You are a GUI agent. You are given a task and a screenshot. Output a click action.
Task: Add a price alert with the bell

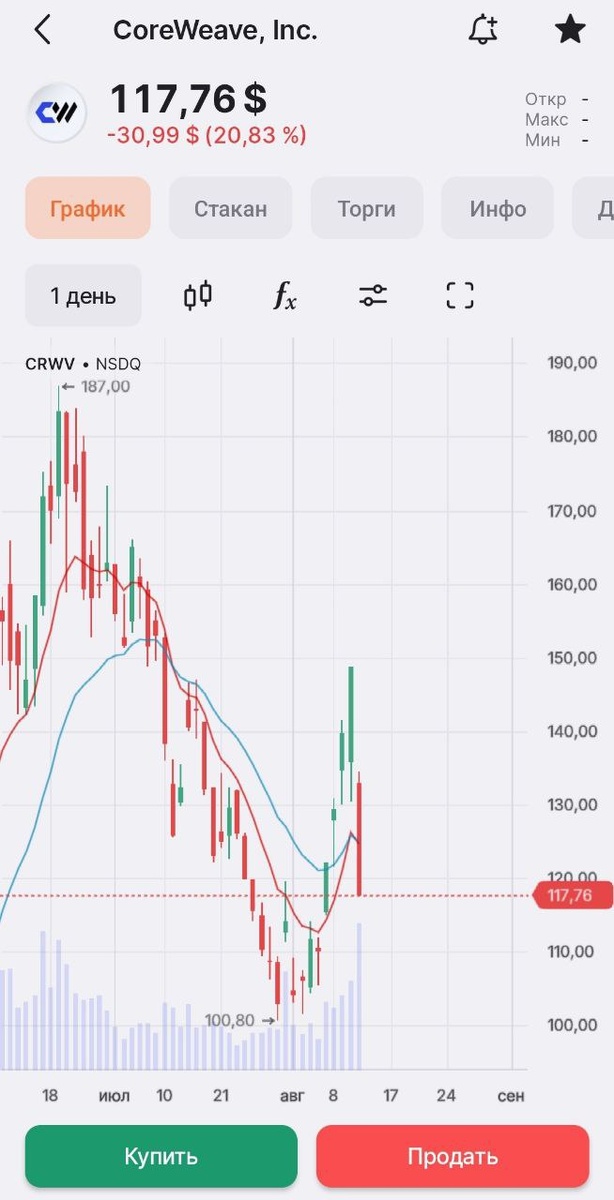coord(483,30)
